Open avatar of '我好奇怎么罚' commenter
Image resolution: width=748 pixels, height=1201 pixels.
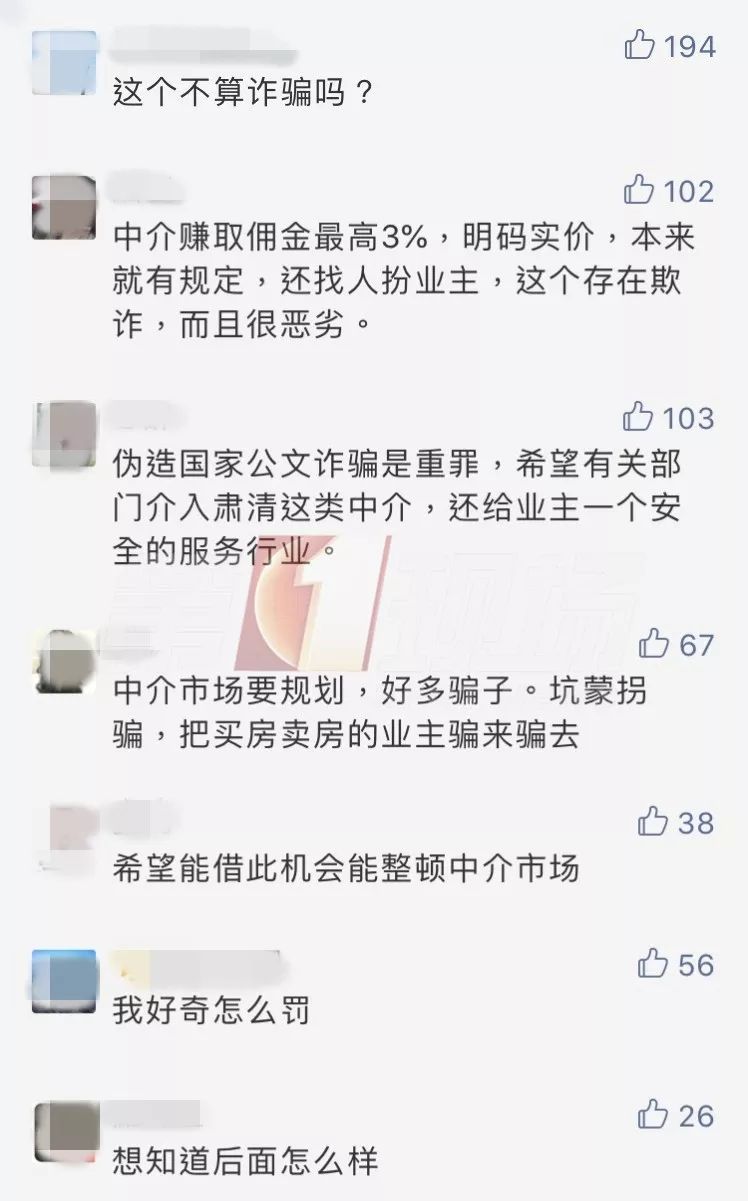pos(65,981)
